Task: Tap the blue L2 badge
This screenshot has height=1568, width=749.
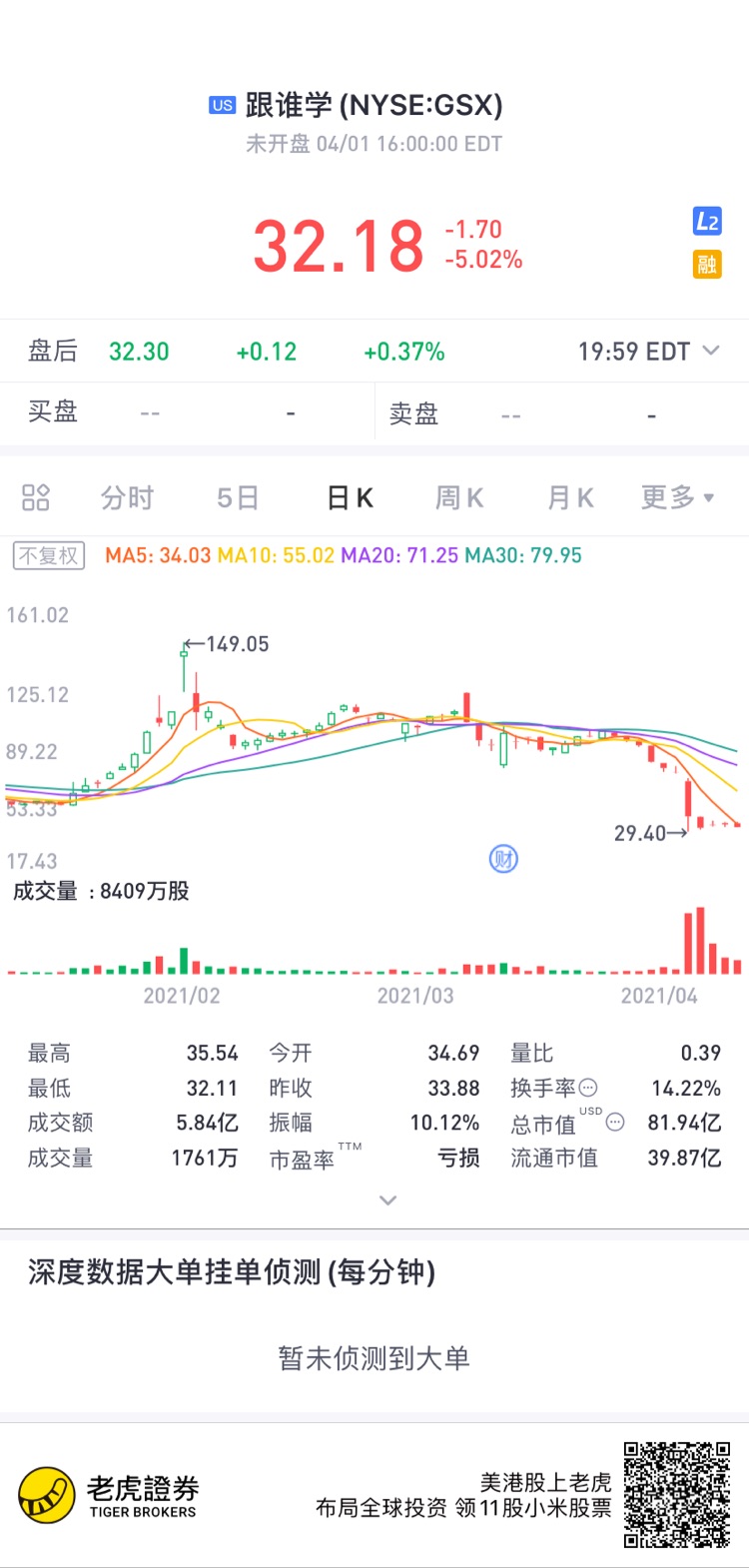Action: pos(707,222)
